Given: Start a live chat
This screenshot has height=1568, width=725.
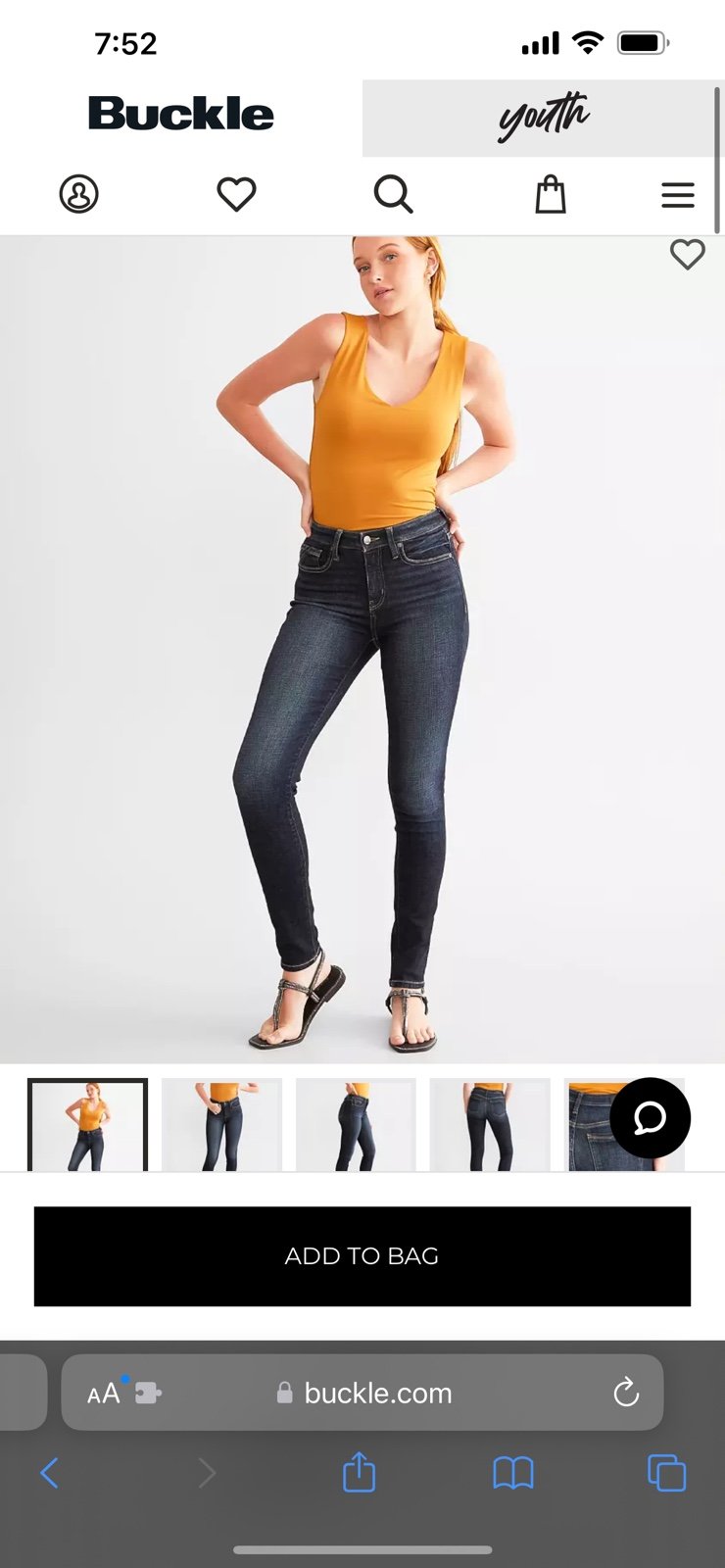Looking at the screenshot, I should tap(650, 1118).
